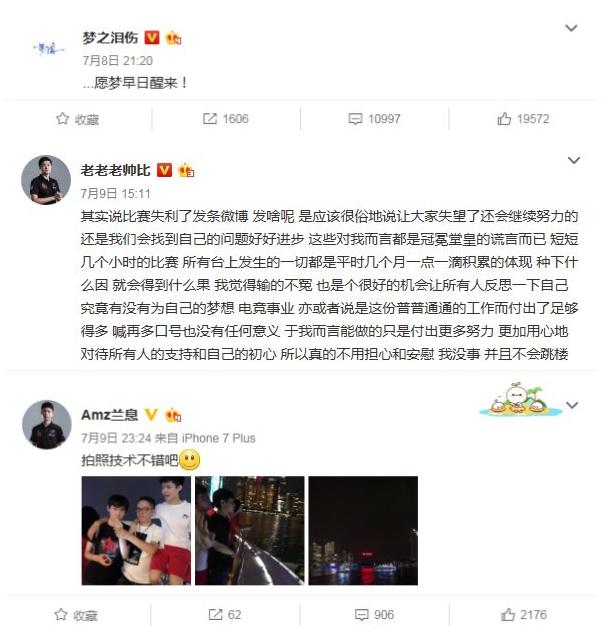Viewport: 603px width, 632px height.
Task: Repost Amz兰息's post with 62 reposts
Action: (226, 615)
